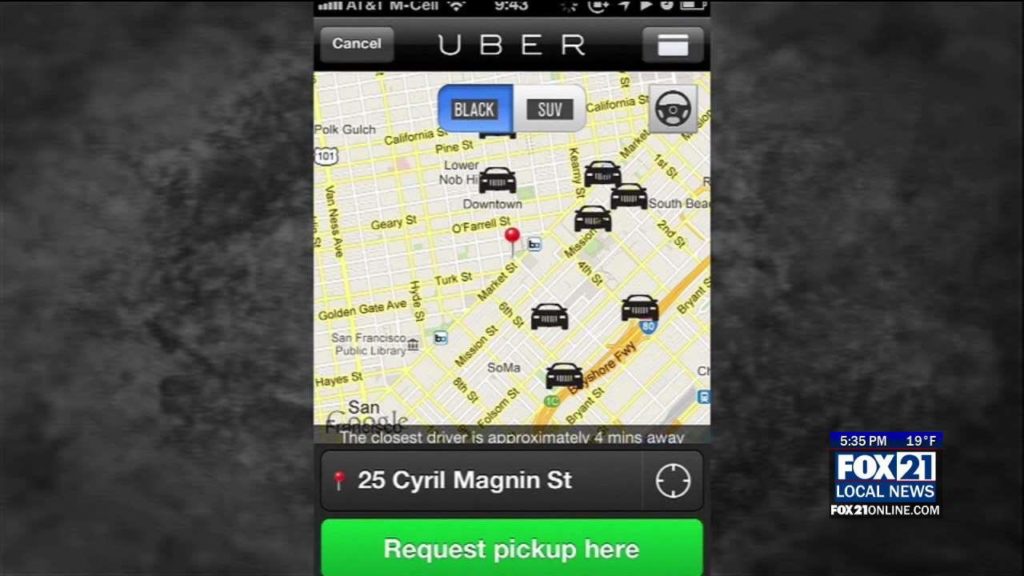The height and width of the screenshot is (576, 1024).
Task: Open the payment card icon
Action: point(672,45)
